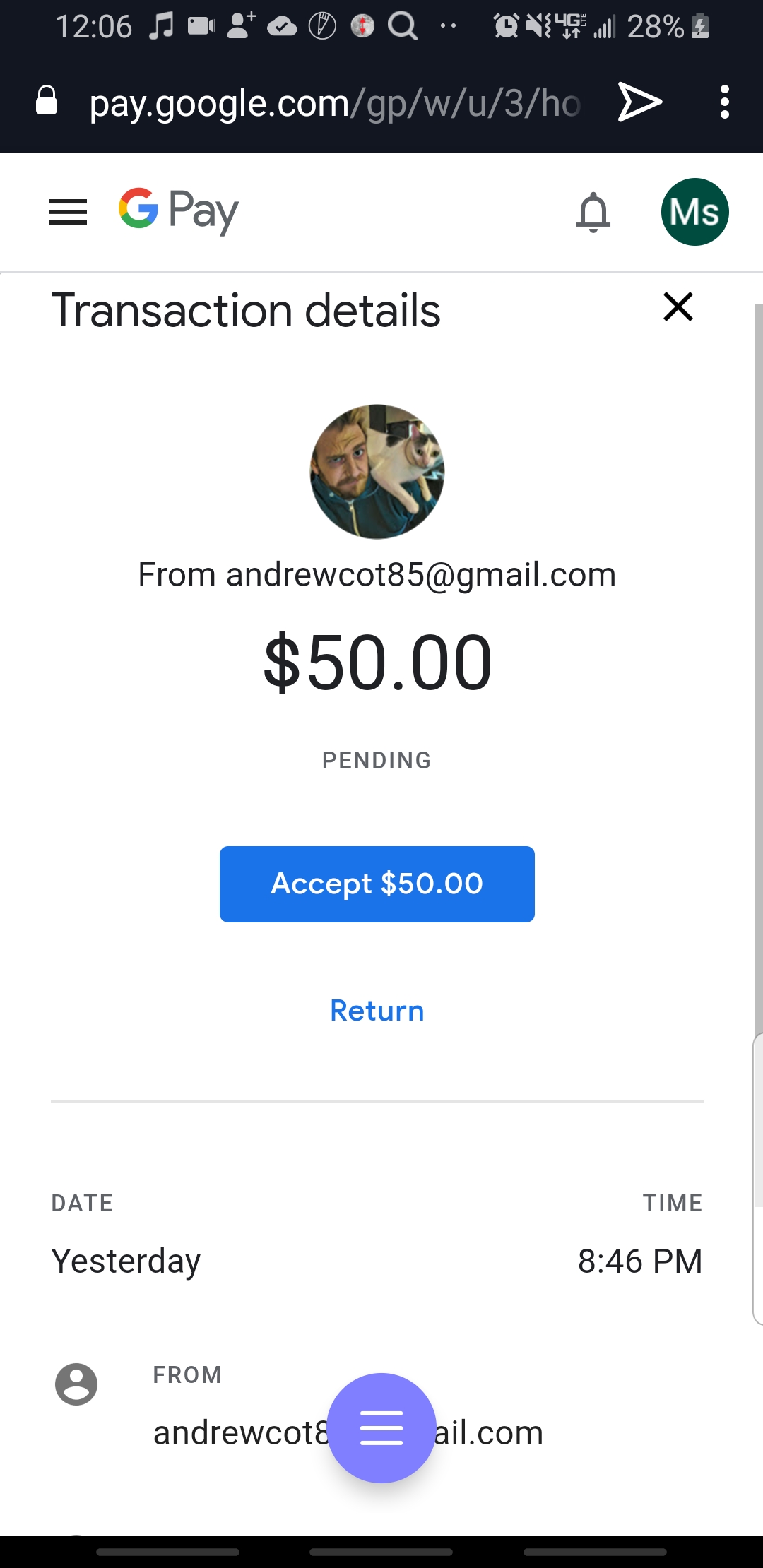Return the pending payment
Image resolution: width=763 pixels, height=1568 pixels.
pyautogui.click(x=377, y=1011)
